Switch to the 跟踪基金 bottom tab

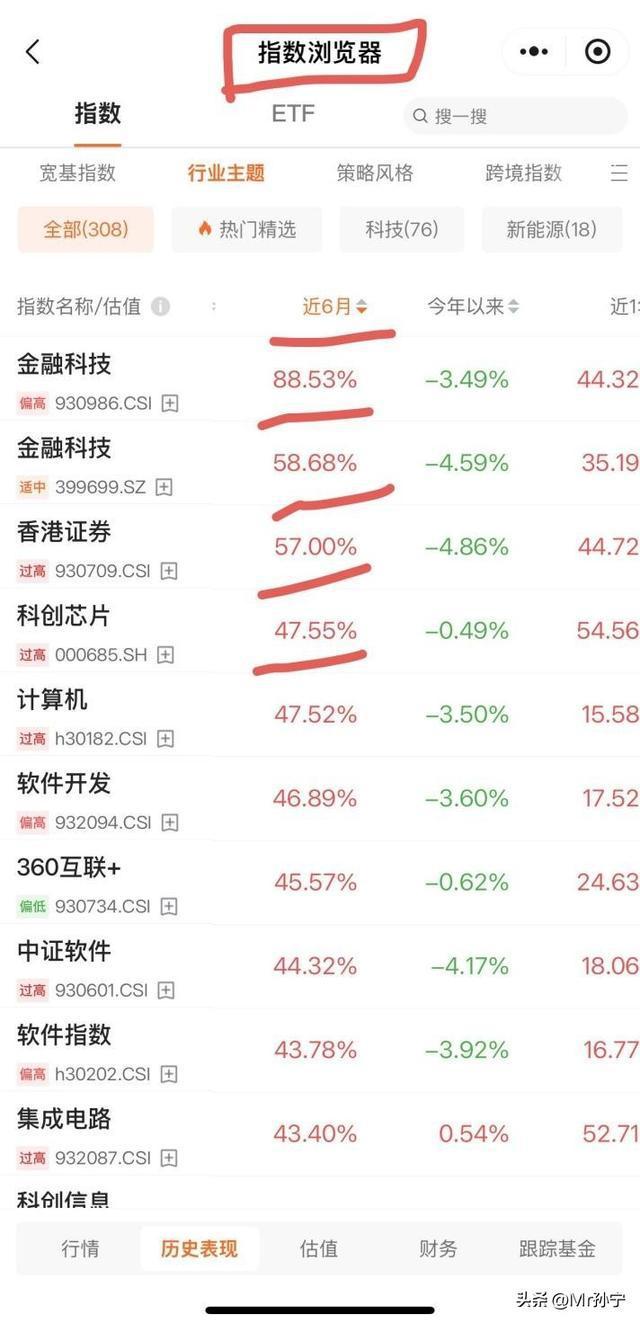[557, 1249]
